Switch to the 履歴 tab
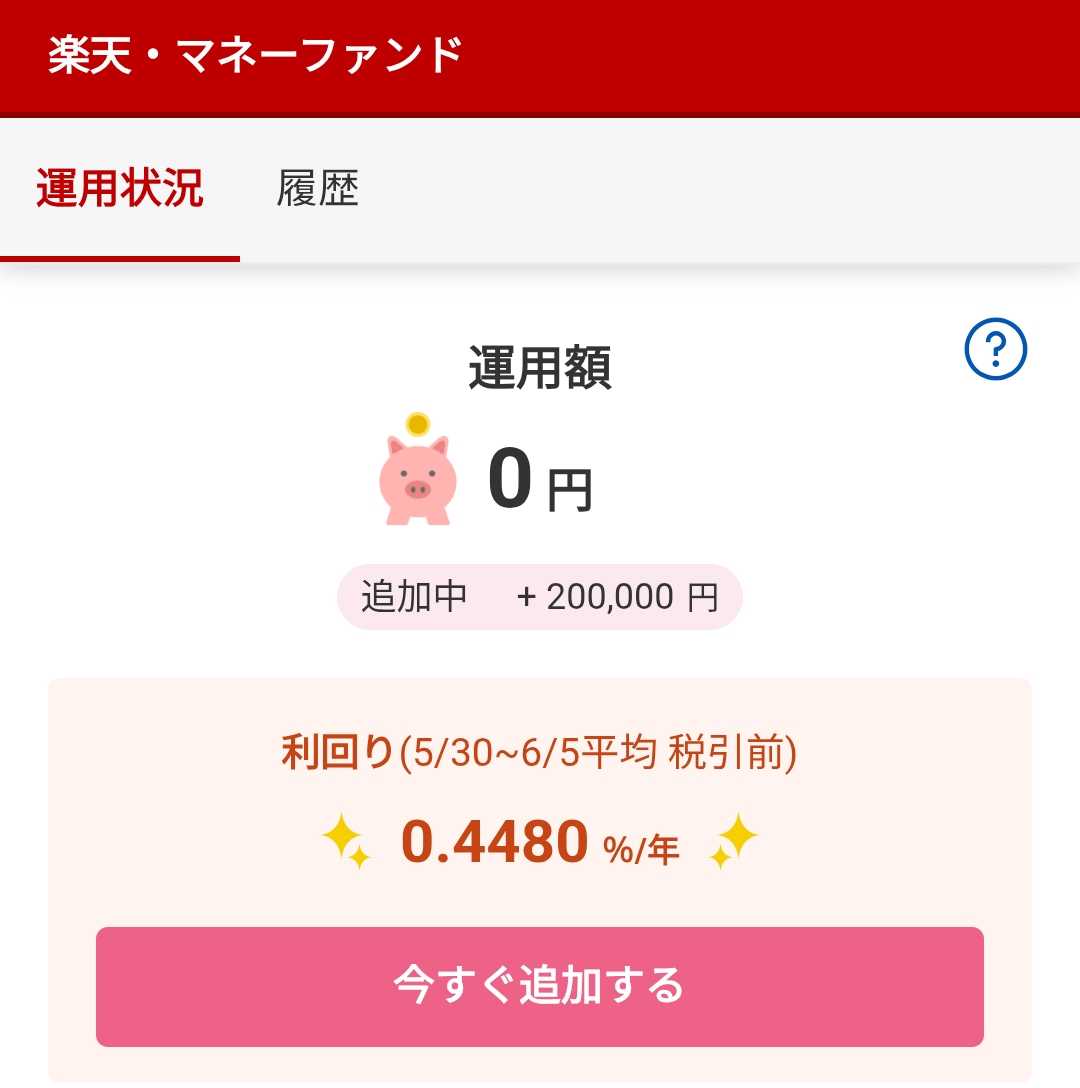Image resolution: width=1080 pixels, height=1088 pixels. (x=318, y=189)
